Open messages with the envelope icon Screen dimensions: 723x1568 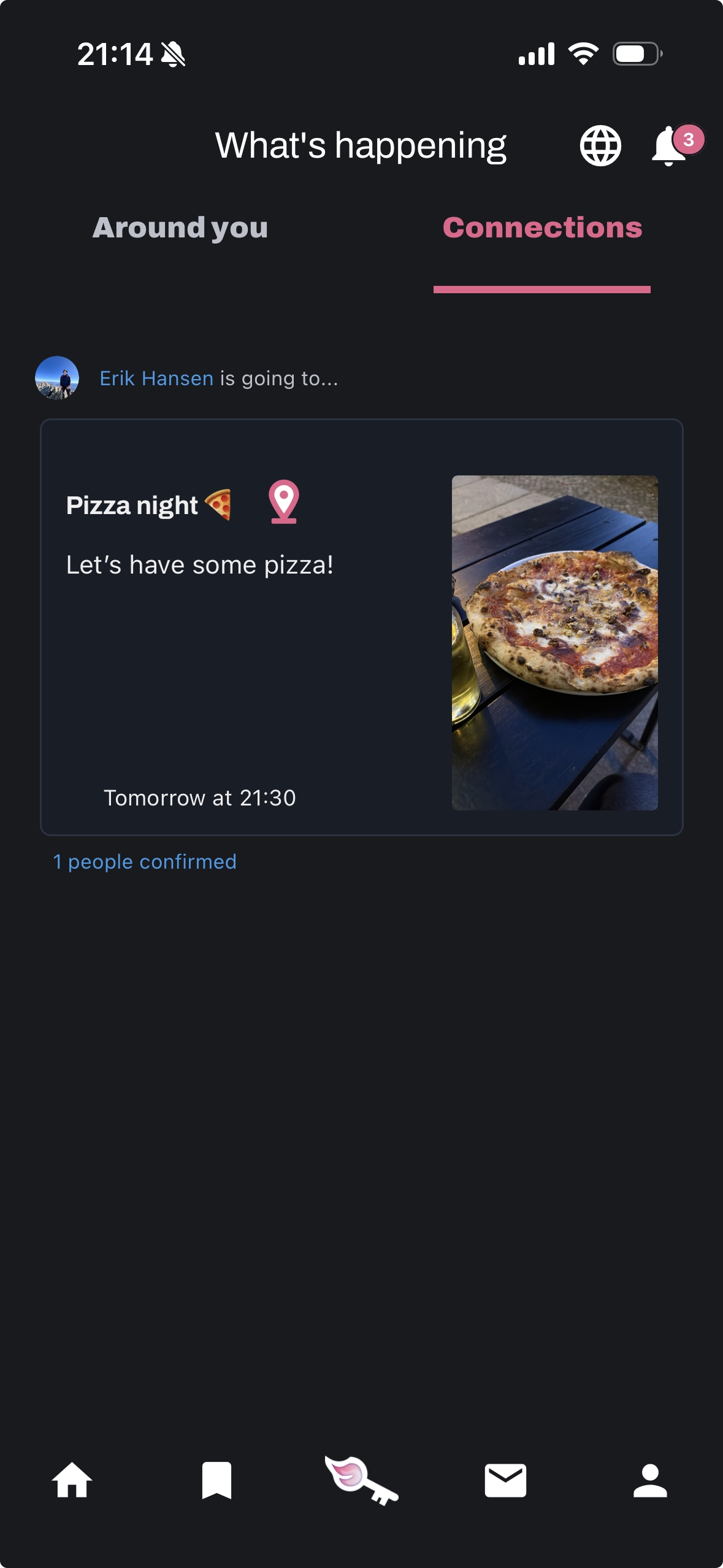tap(505, 1480)
